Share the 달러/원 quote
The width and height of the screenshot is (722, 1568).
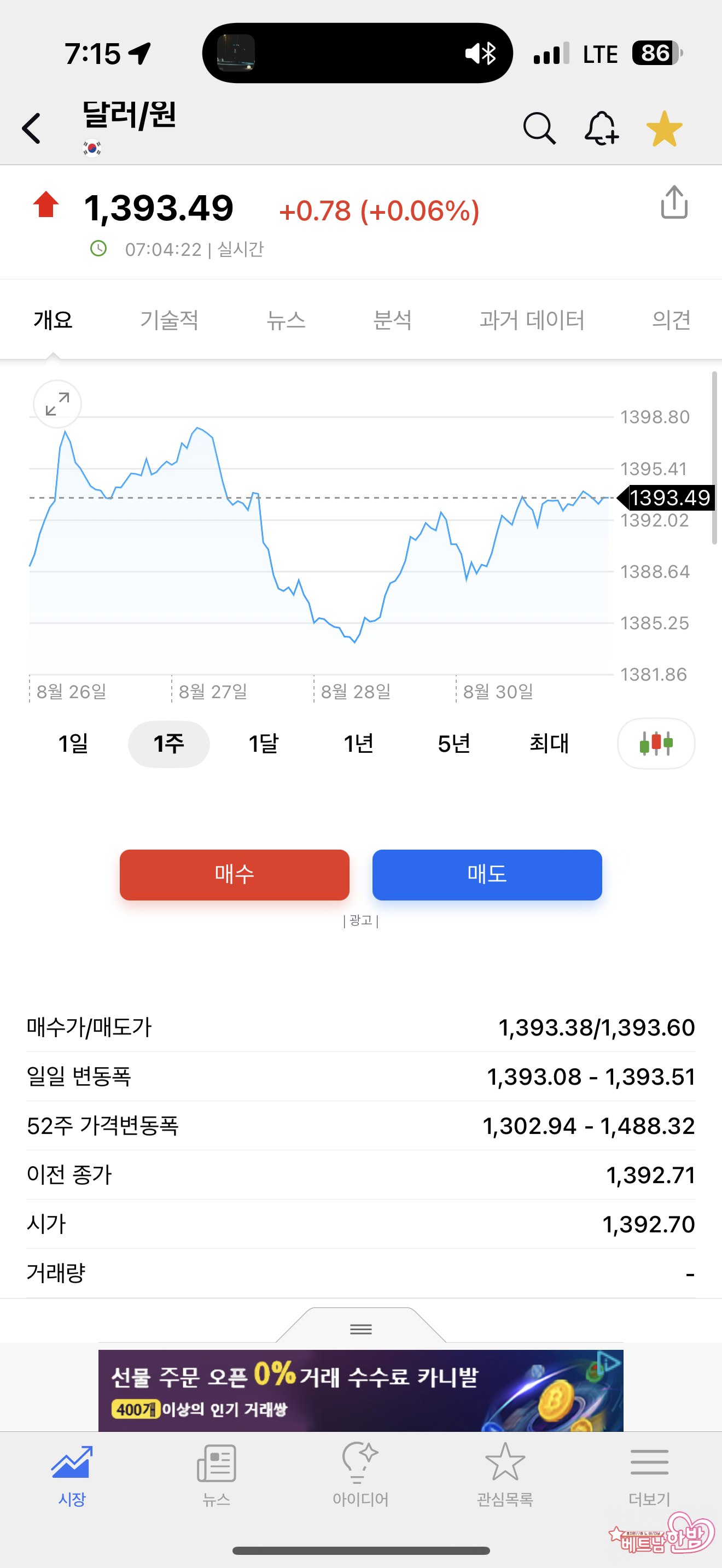pos(674,202)
